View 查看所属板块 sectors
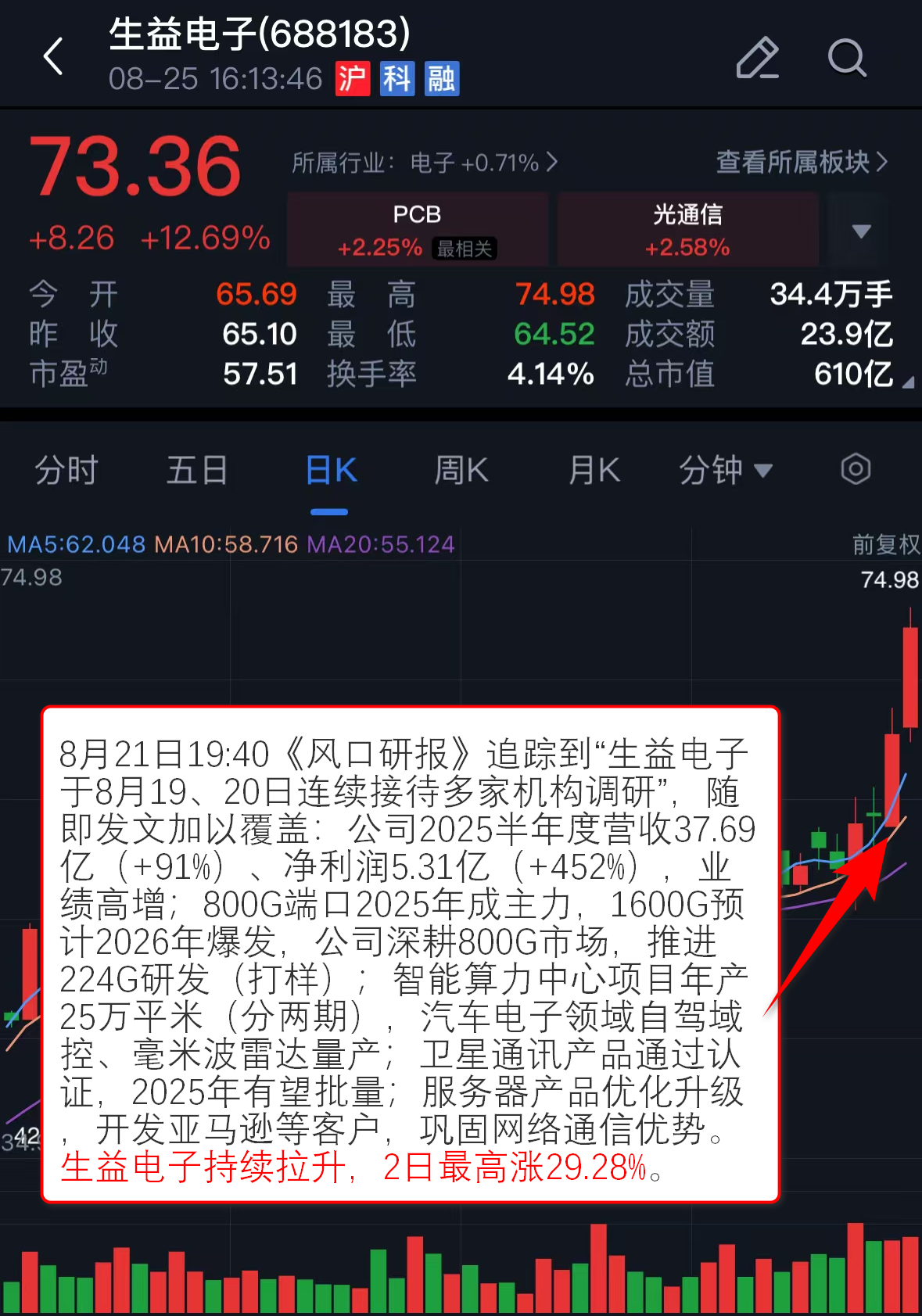Screen dimensions: 922x1316 click(x=802, y=162)
